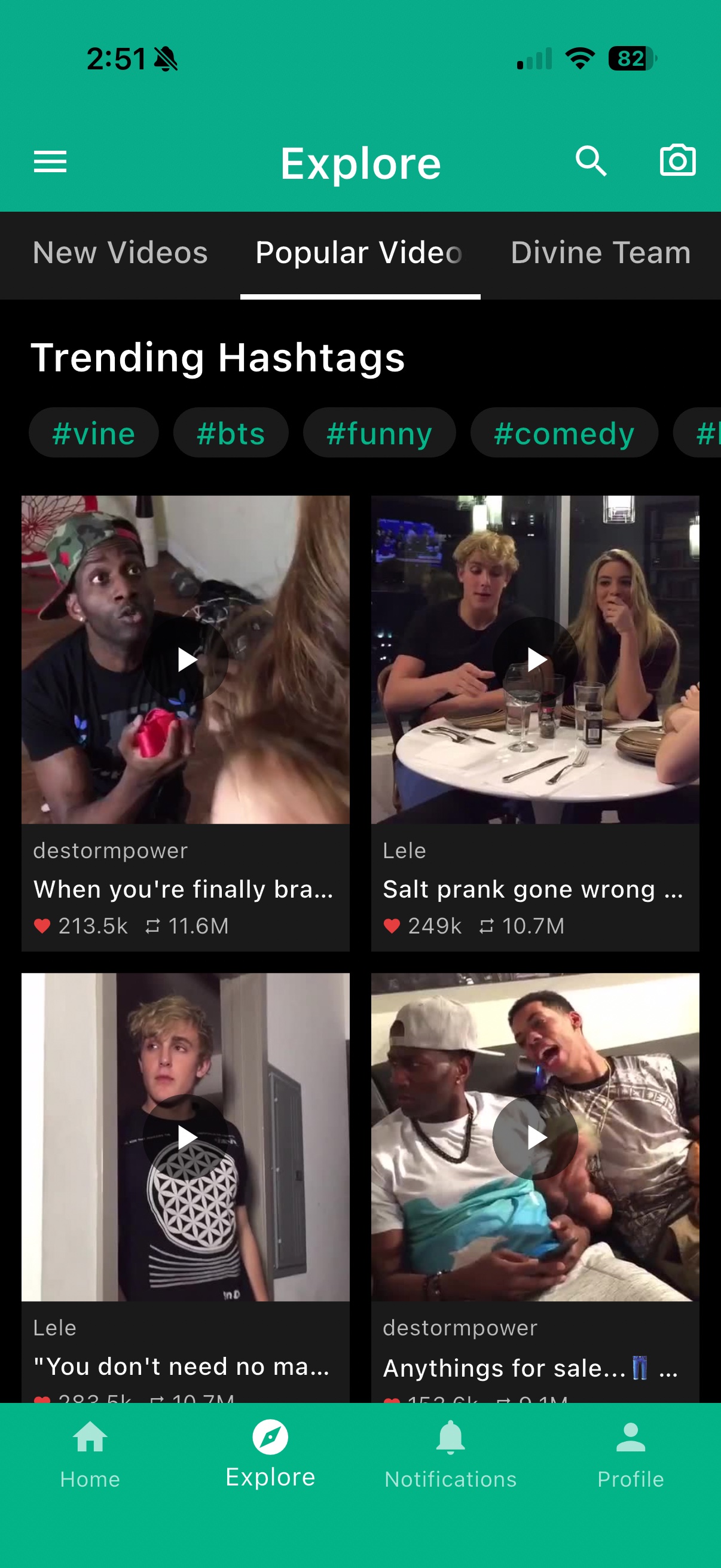
Task: Select the #funny hashtag chip
Action: coord(379,434)
